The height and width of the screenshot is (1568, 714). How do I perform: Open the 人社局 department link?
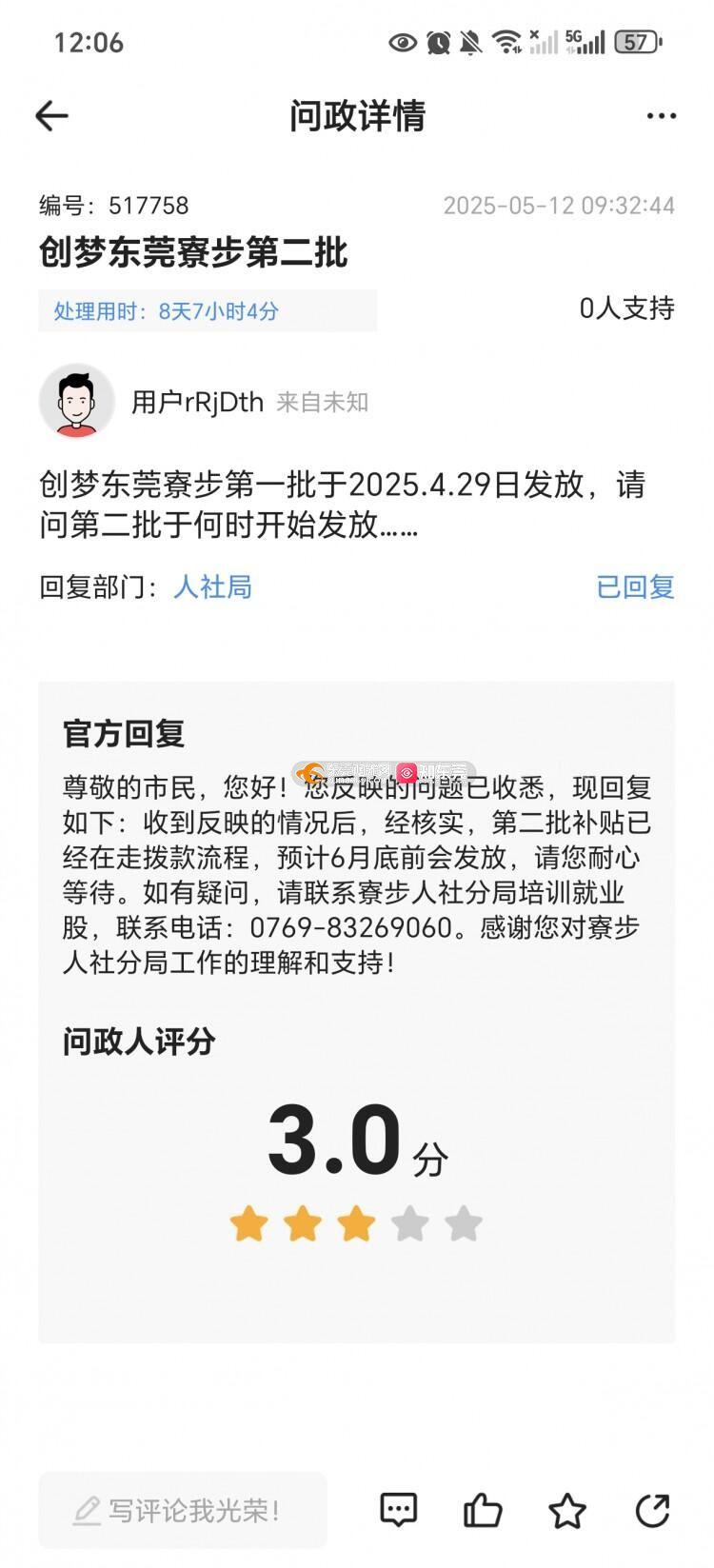click(212, 586)
